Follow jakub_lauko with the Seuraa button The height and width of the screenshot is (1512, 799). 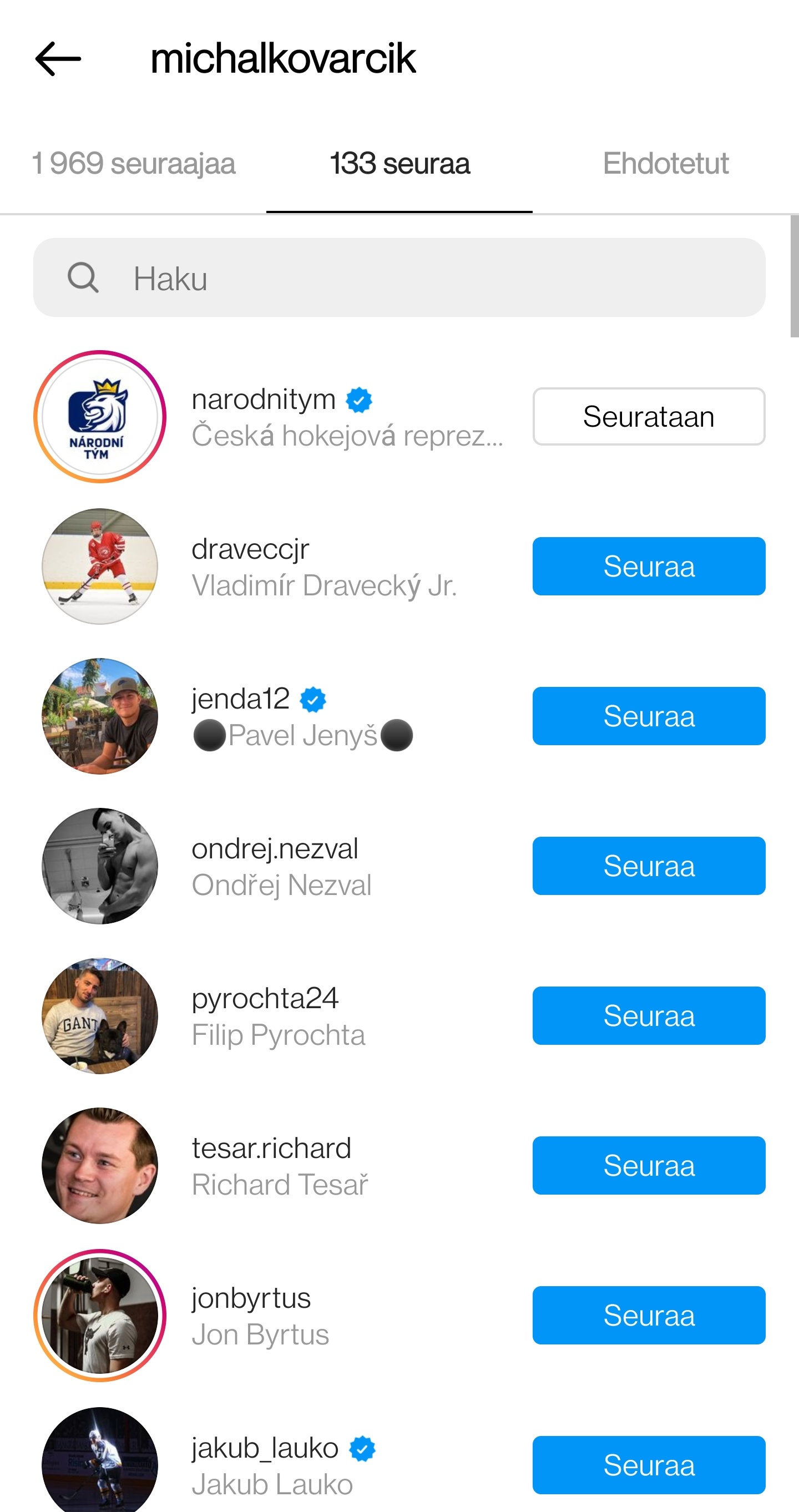[648, 1464]
